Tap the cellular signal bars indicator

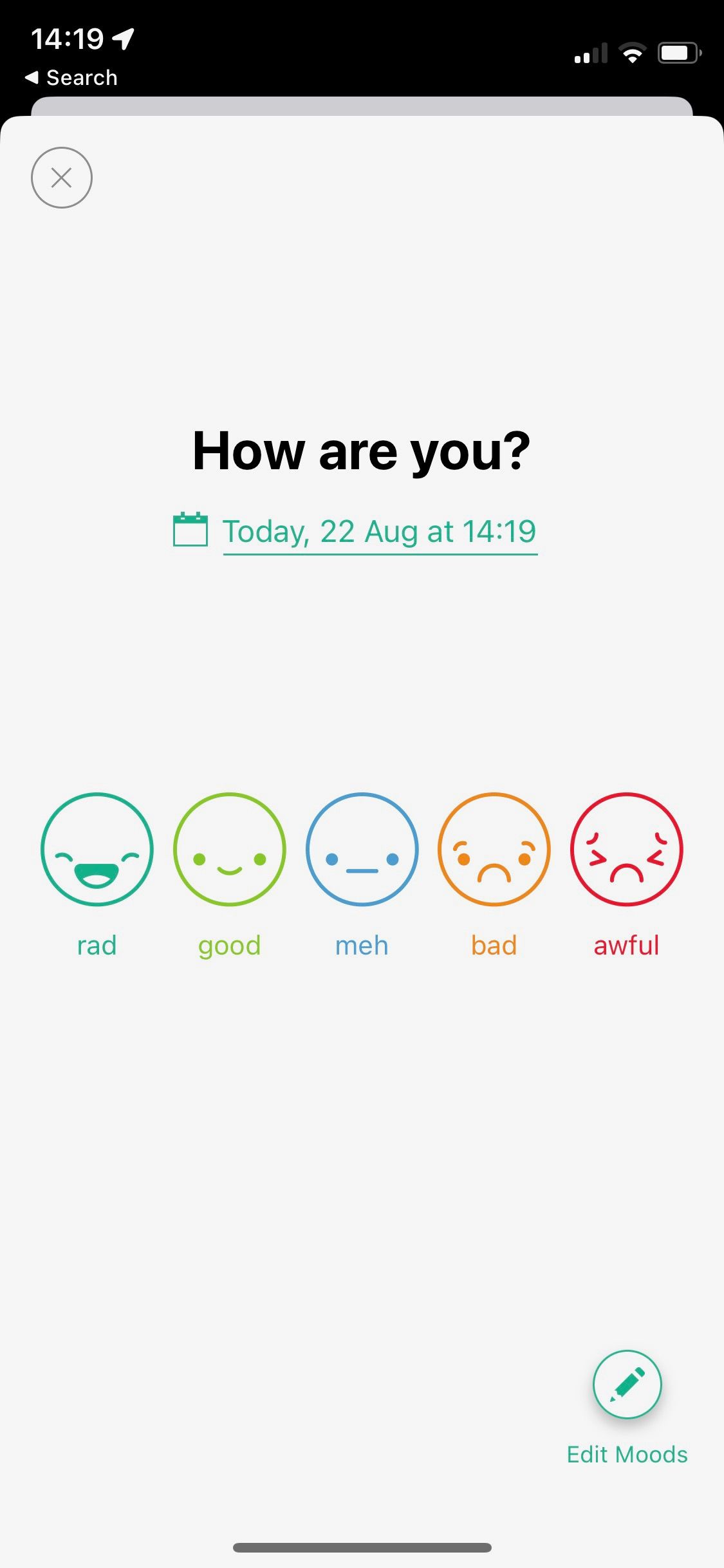click(589, 53)
